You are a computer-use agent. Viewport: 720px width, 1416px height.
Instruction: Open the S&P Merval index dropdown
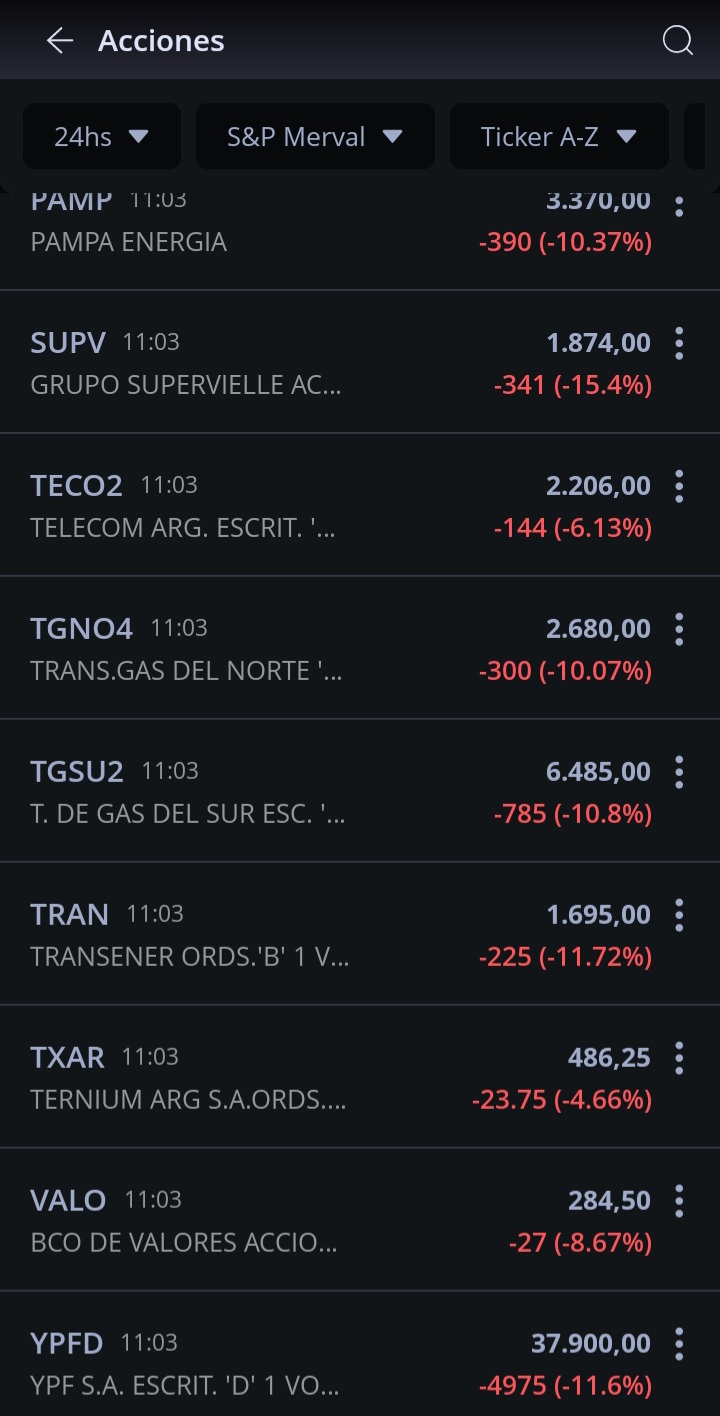[314, 136]
